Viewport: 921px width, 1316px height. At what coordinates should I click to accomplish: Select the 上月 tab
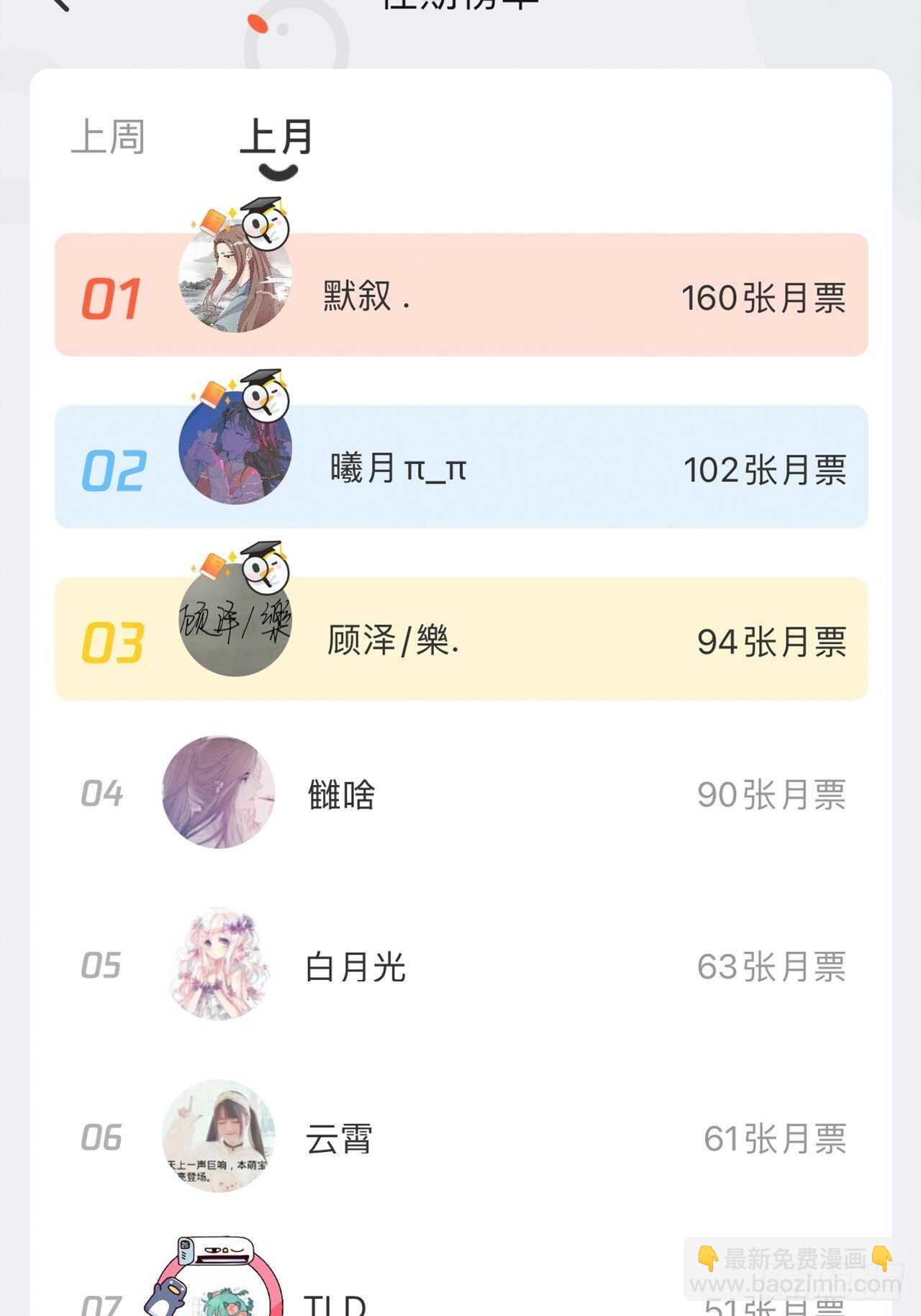(x=276, y=137)
